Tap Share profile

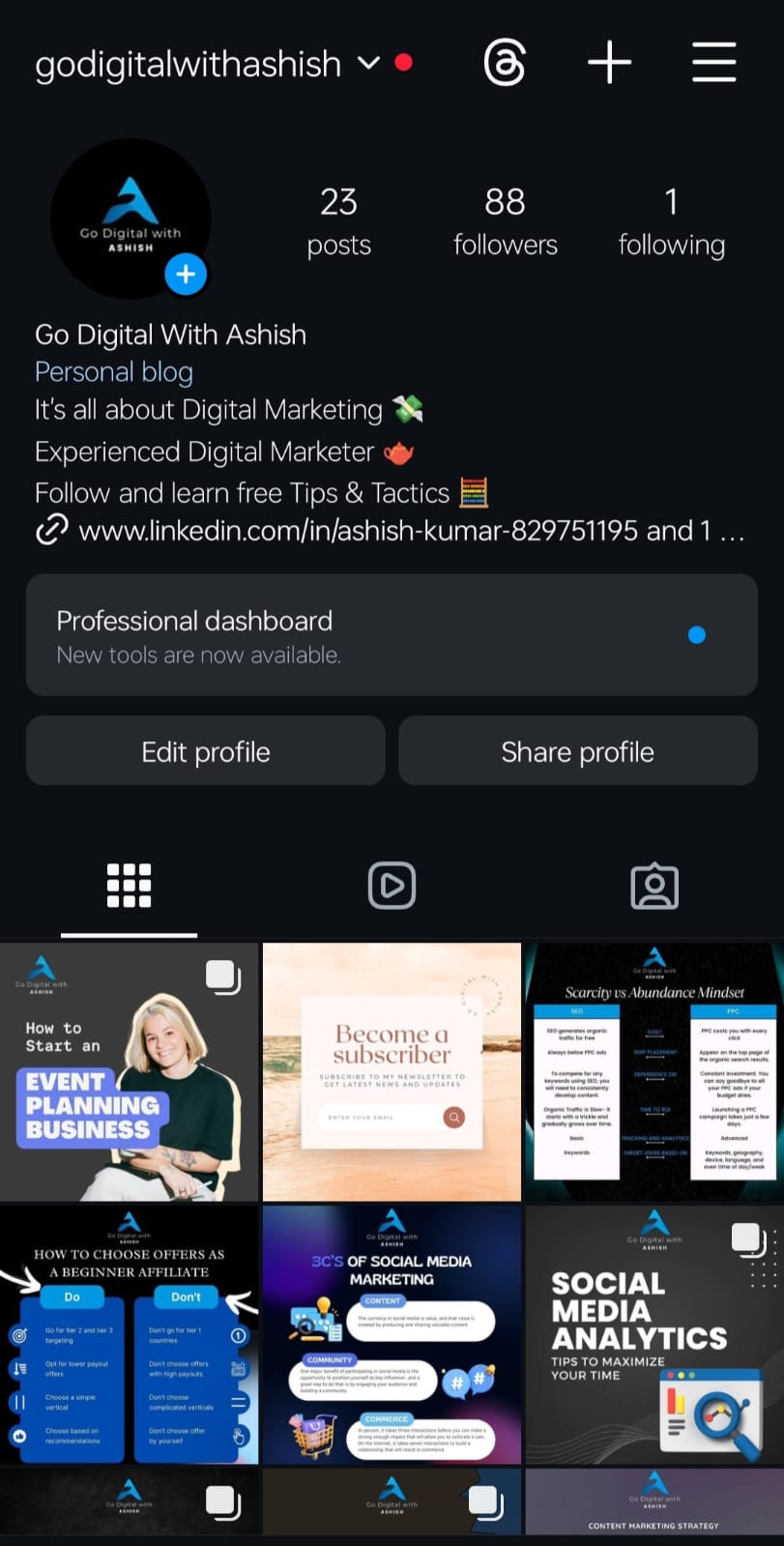tap(577, 751)
